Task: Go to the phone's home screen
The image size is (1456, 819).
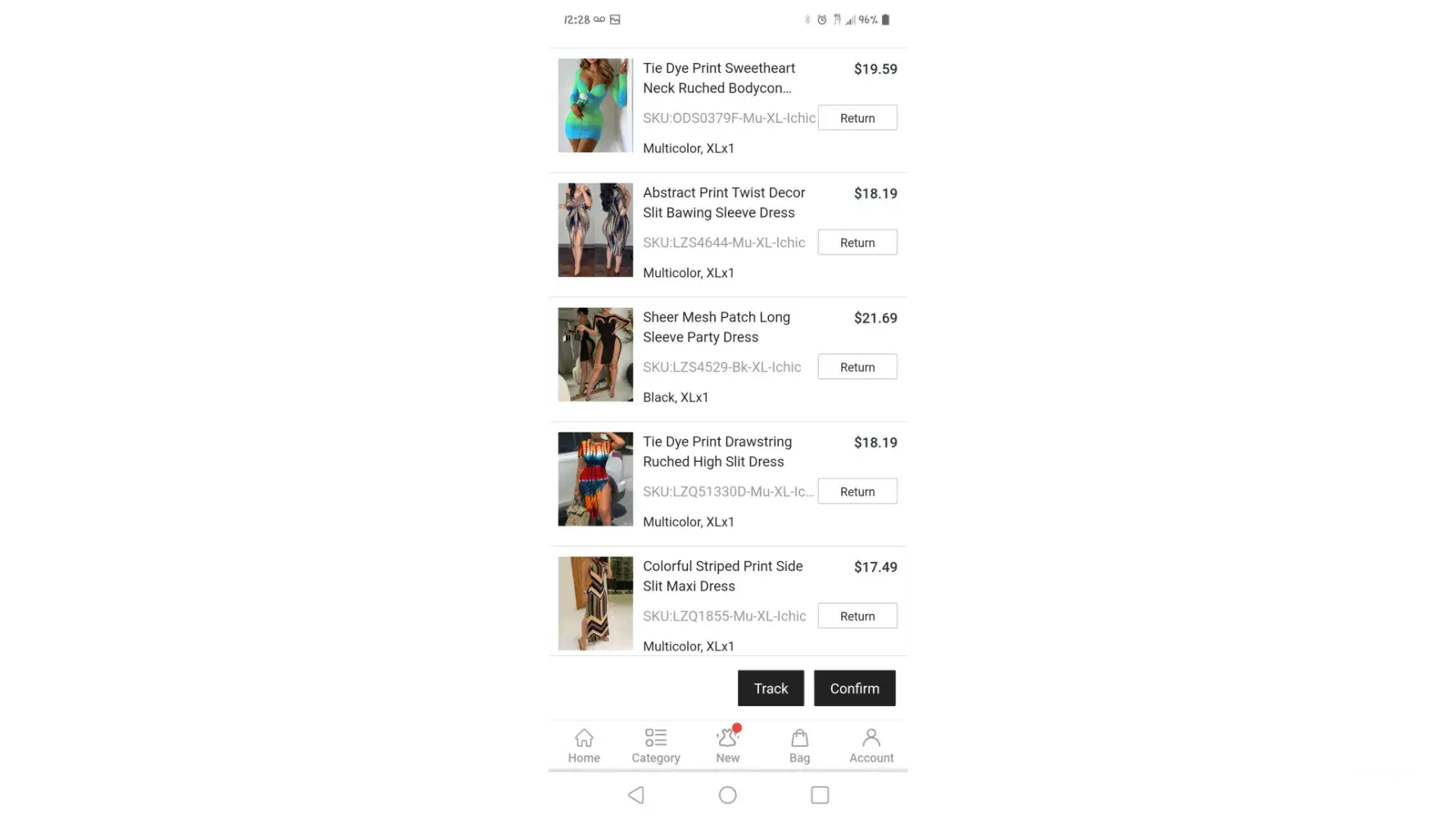Action: pyautogui.click(x=727, y=794)
